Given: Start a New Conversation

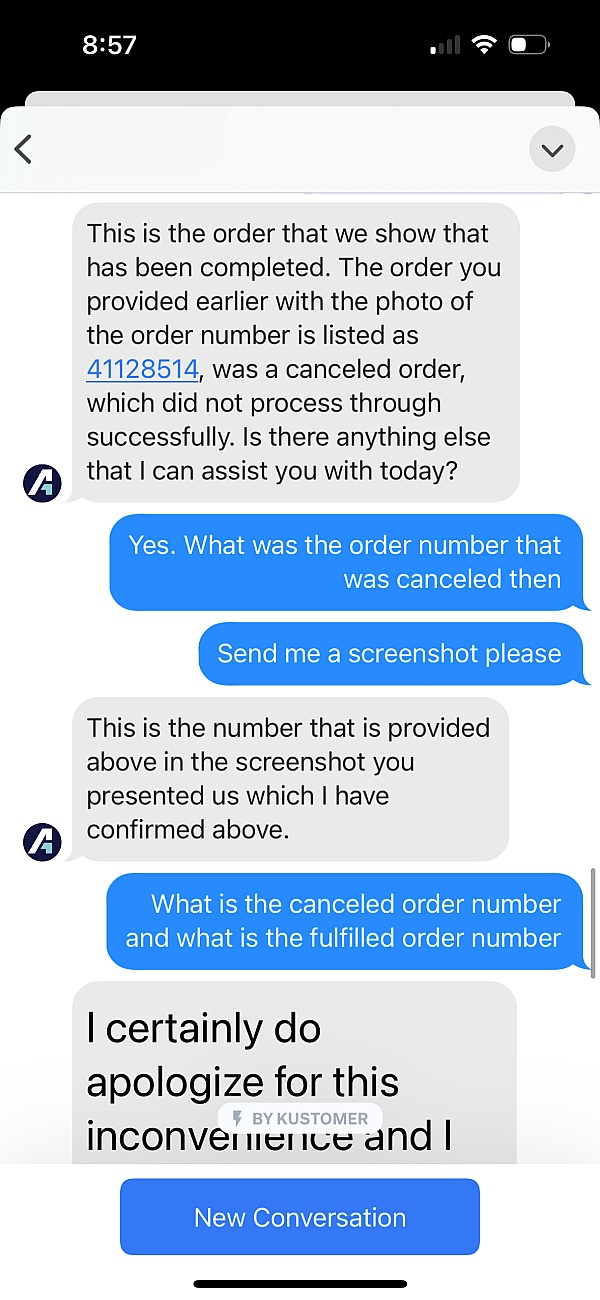Looking at the screenshot, I should (x=300, y=1217).
